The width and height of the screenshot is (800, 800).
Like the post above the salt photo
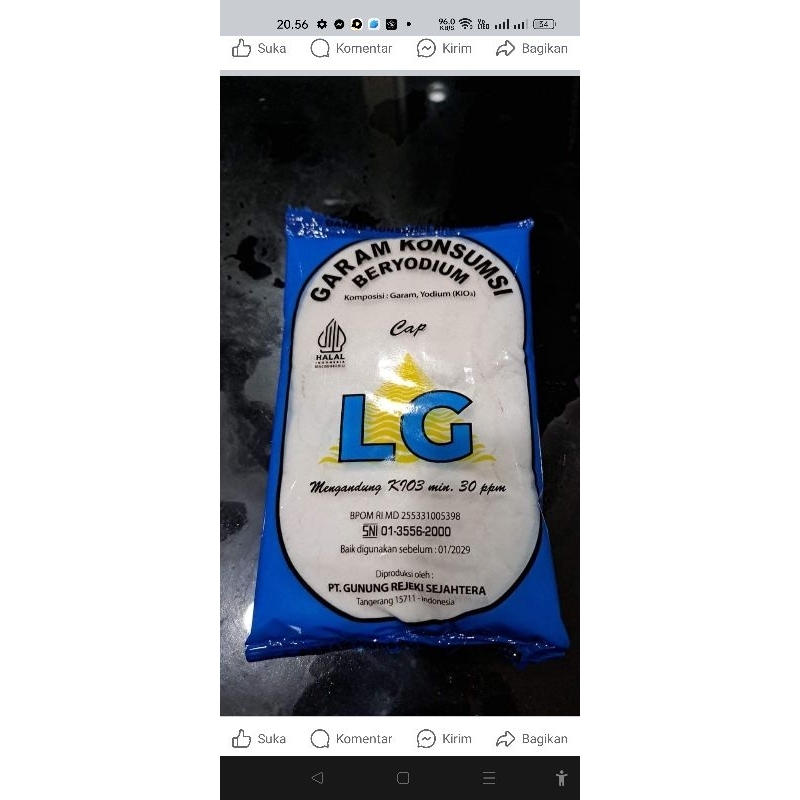point(259,48)
